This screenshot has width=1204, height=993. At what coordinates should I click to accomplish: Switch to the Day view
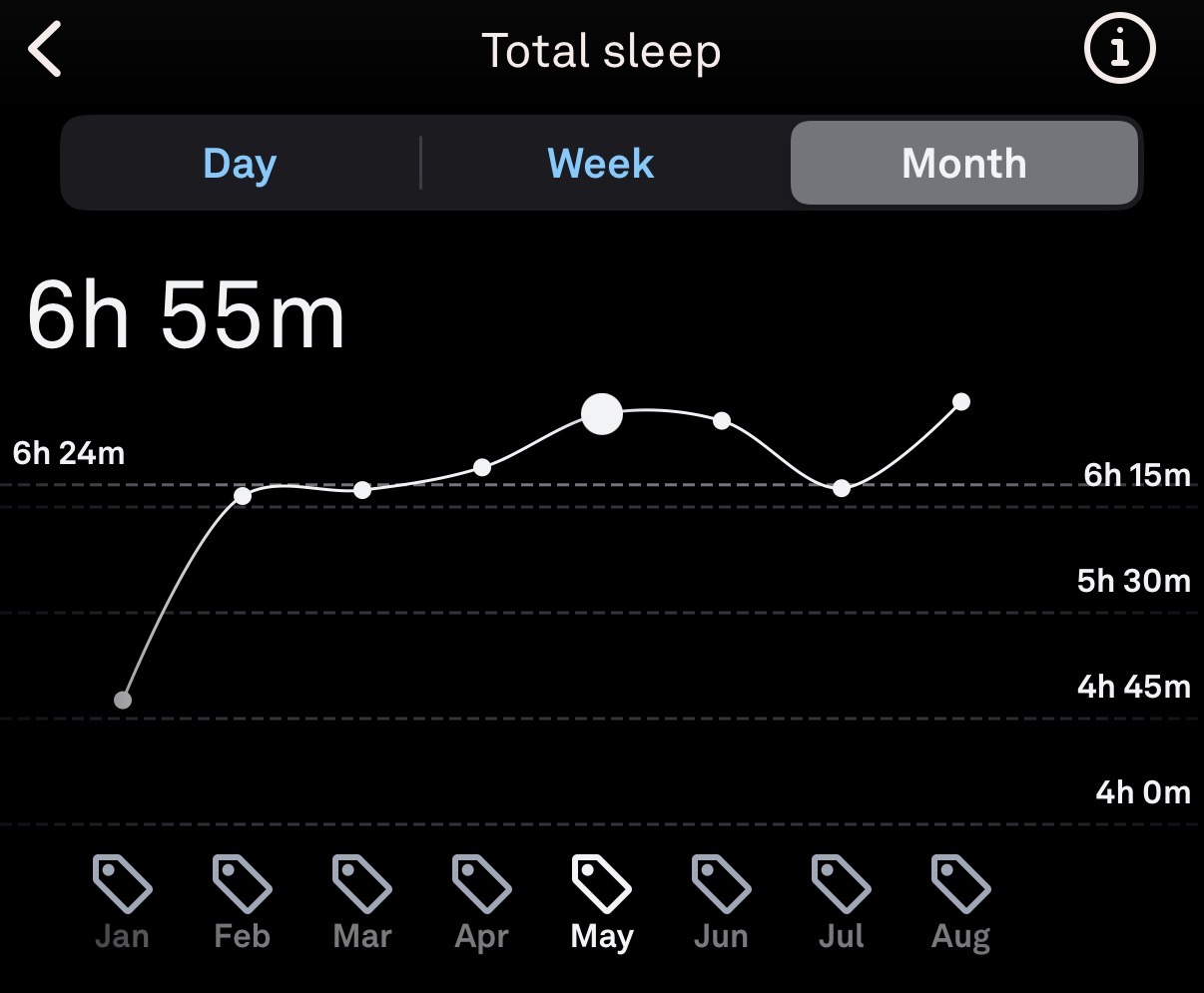[x=240, y=163]
